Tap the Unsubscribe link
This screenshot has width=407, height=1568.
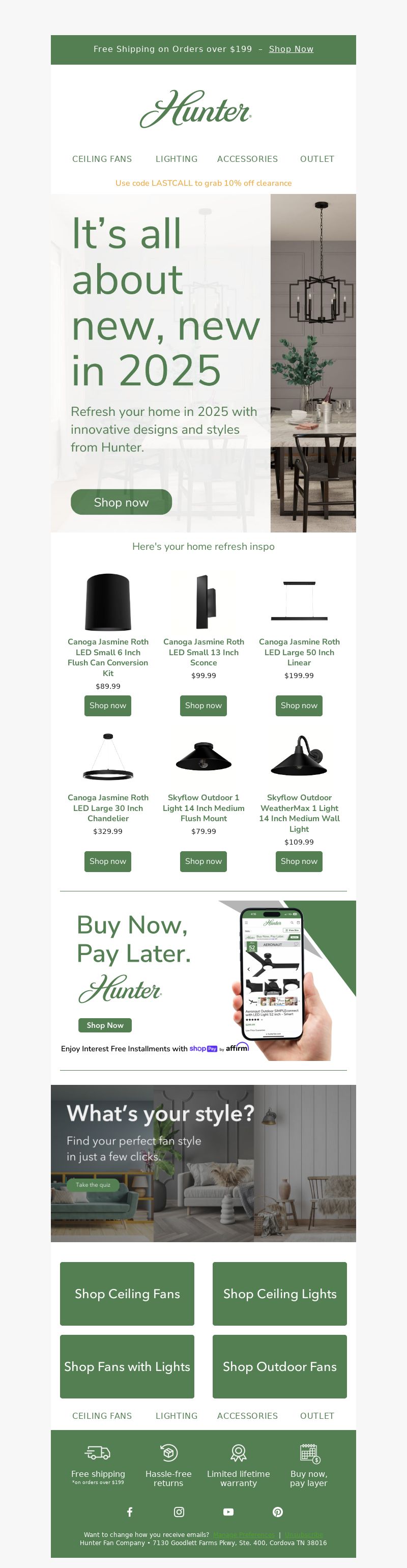pos(302,1534)
